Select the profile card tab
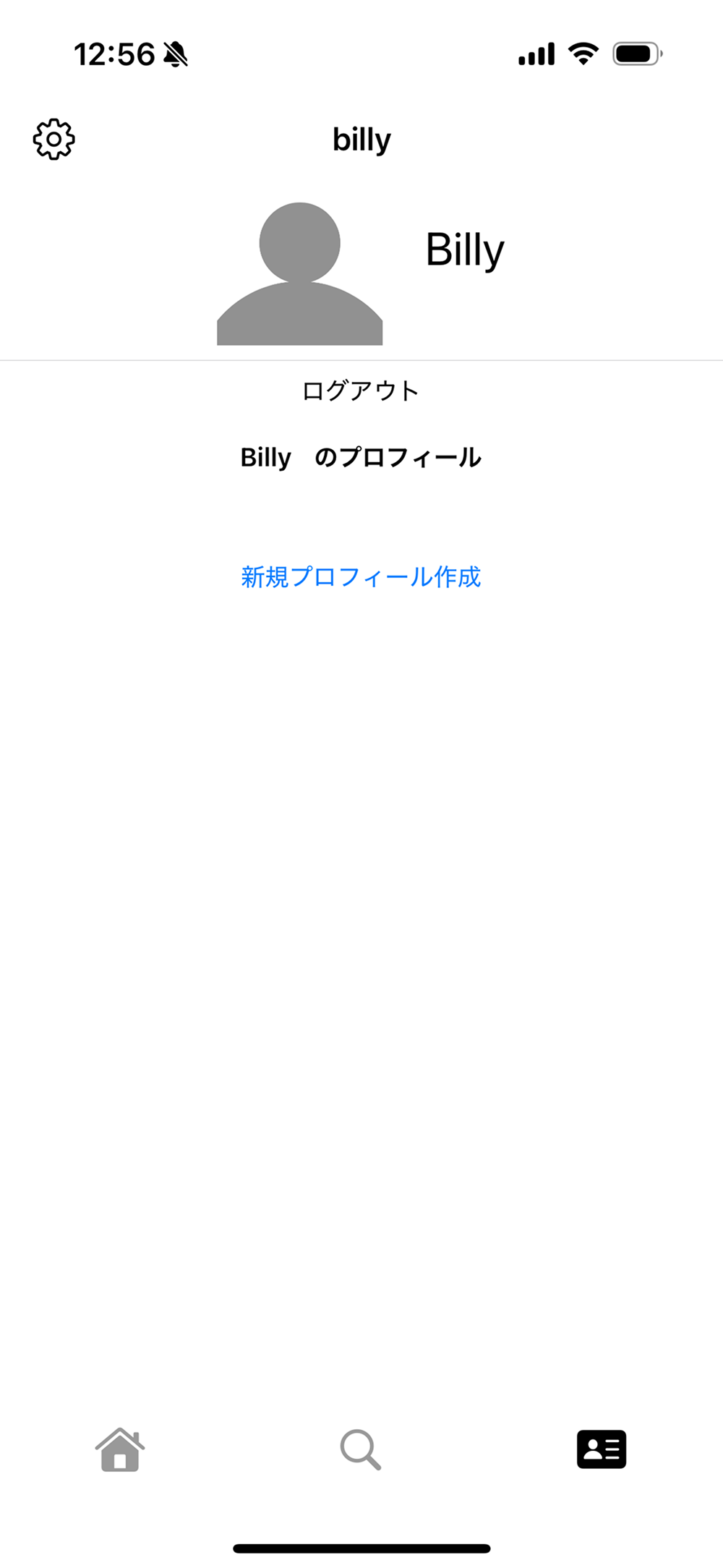 point(601,1449)
